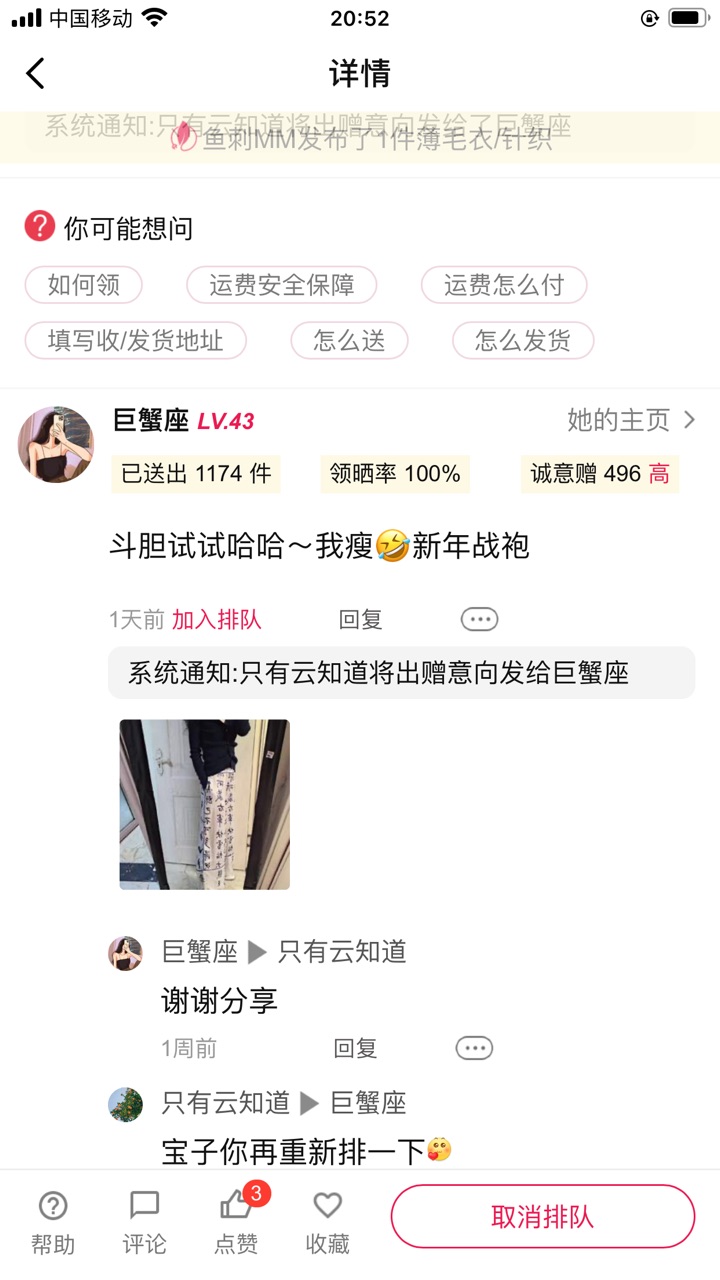The width and height of the screenshot is (720, 1280).
Task: Select the 怎么送 question chip
Action: (x=349, y=341)
